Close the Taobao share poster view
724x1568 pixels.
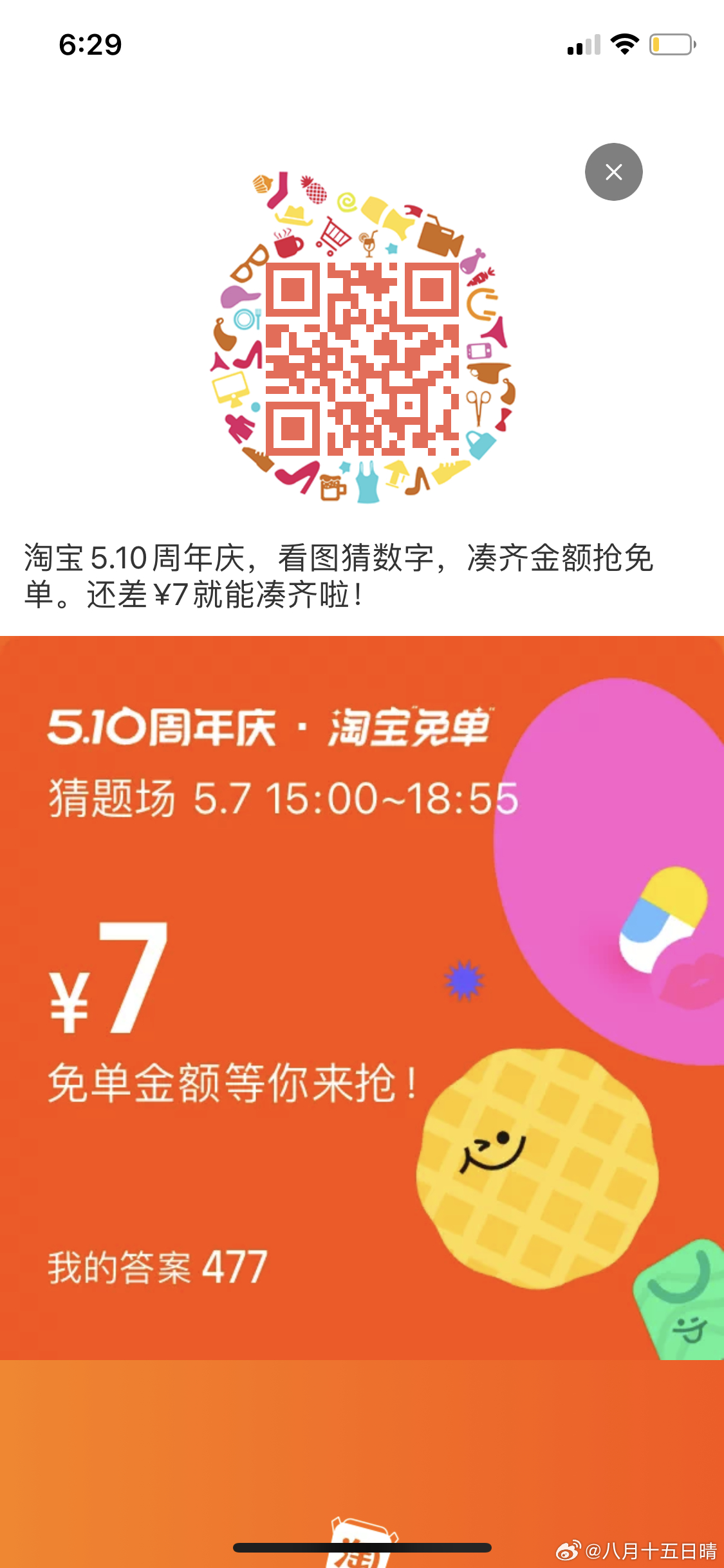[613, 172]
